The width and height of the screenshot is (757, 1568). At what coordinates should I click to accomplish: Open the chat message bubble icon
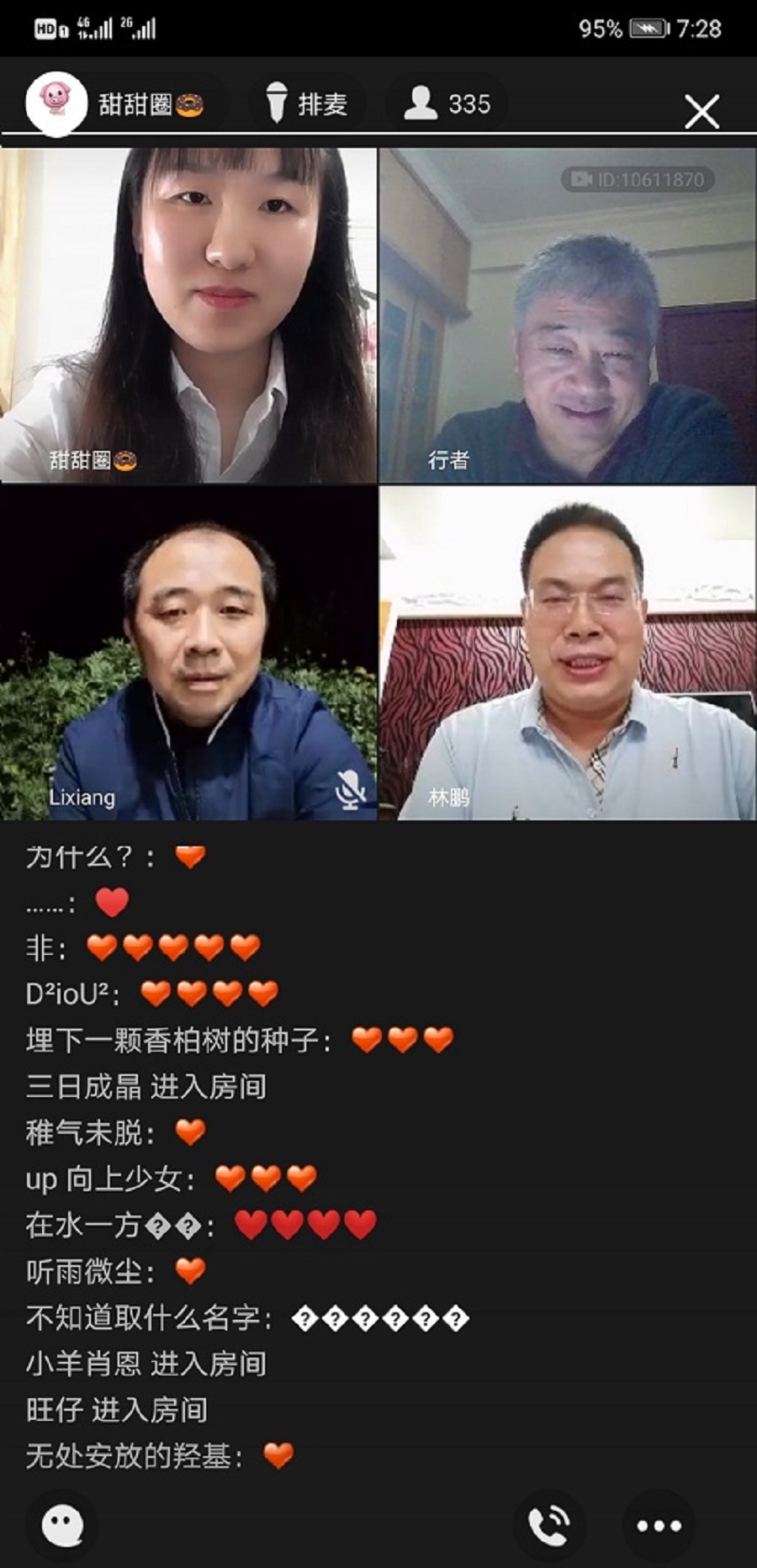(x=63, y=1524)
